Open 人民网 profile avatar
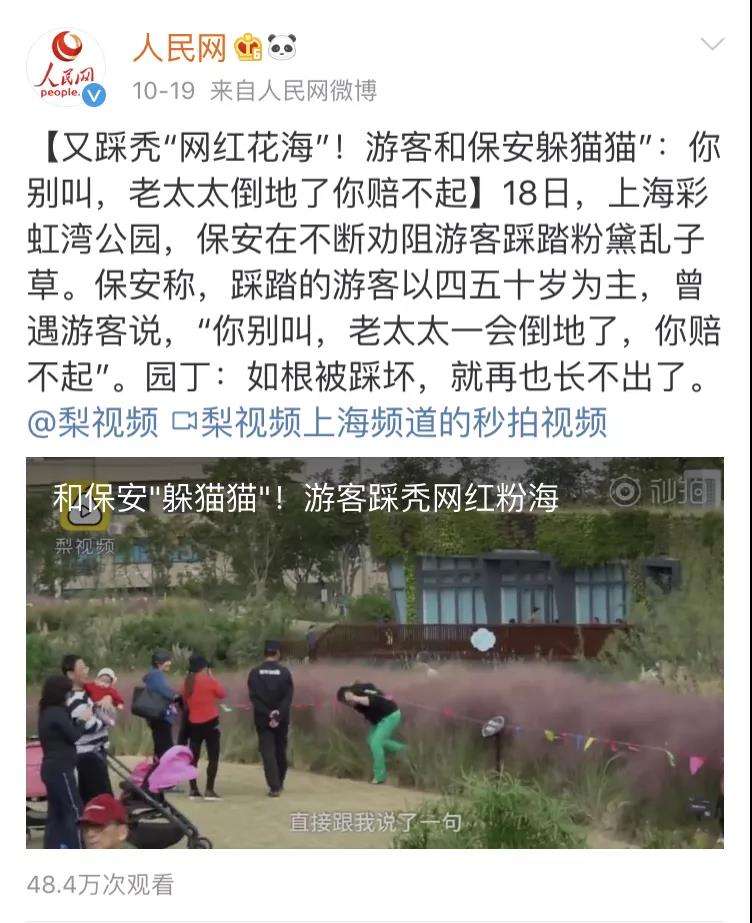The width and height of the screenshot is (752, 923). coord(66,67)
